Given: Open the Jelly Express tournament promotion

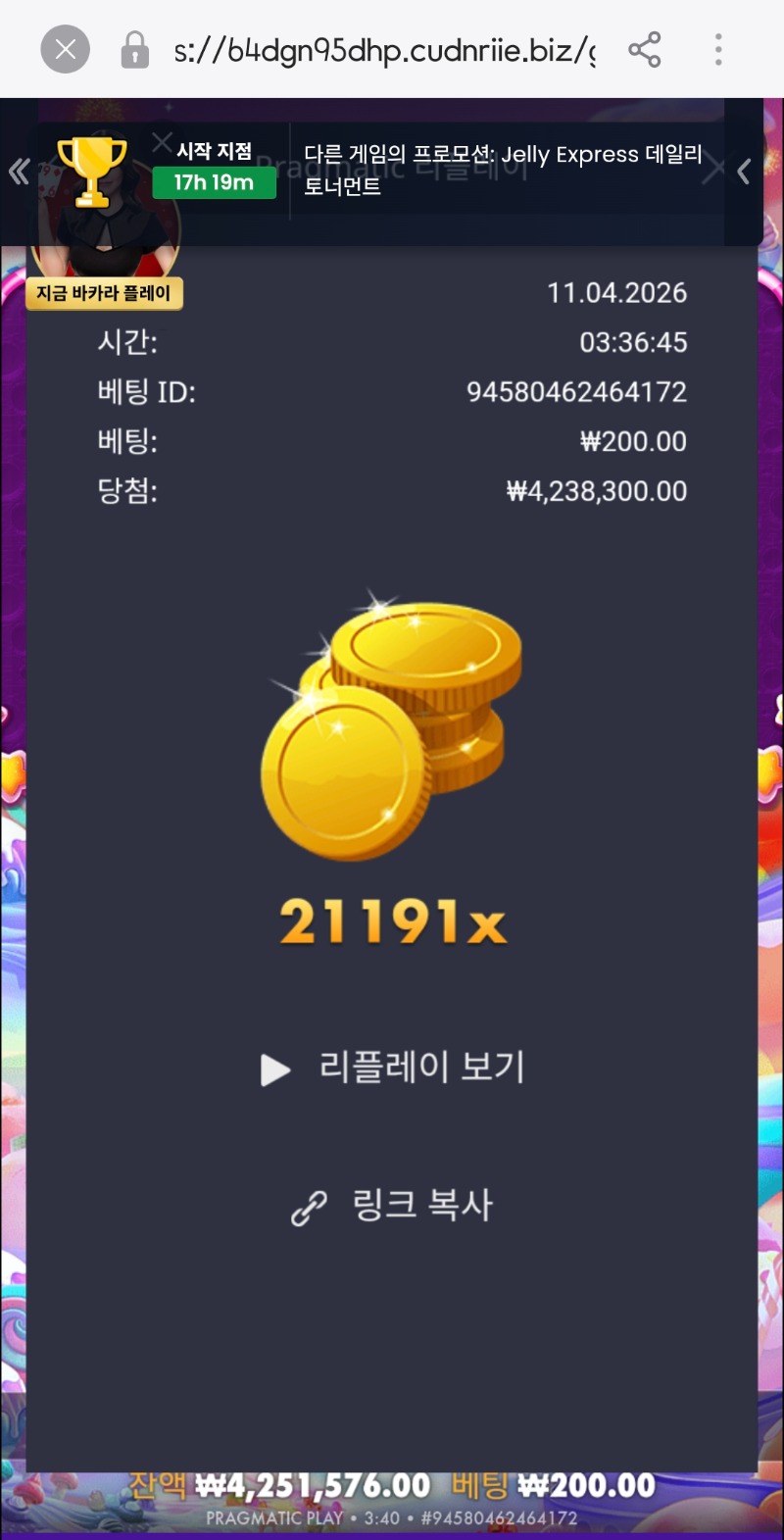Looking at the screenshot, I should click(x=502, y=170).
